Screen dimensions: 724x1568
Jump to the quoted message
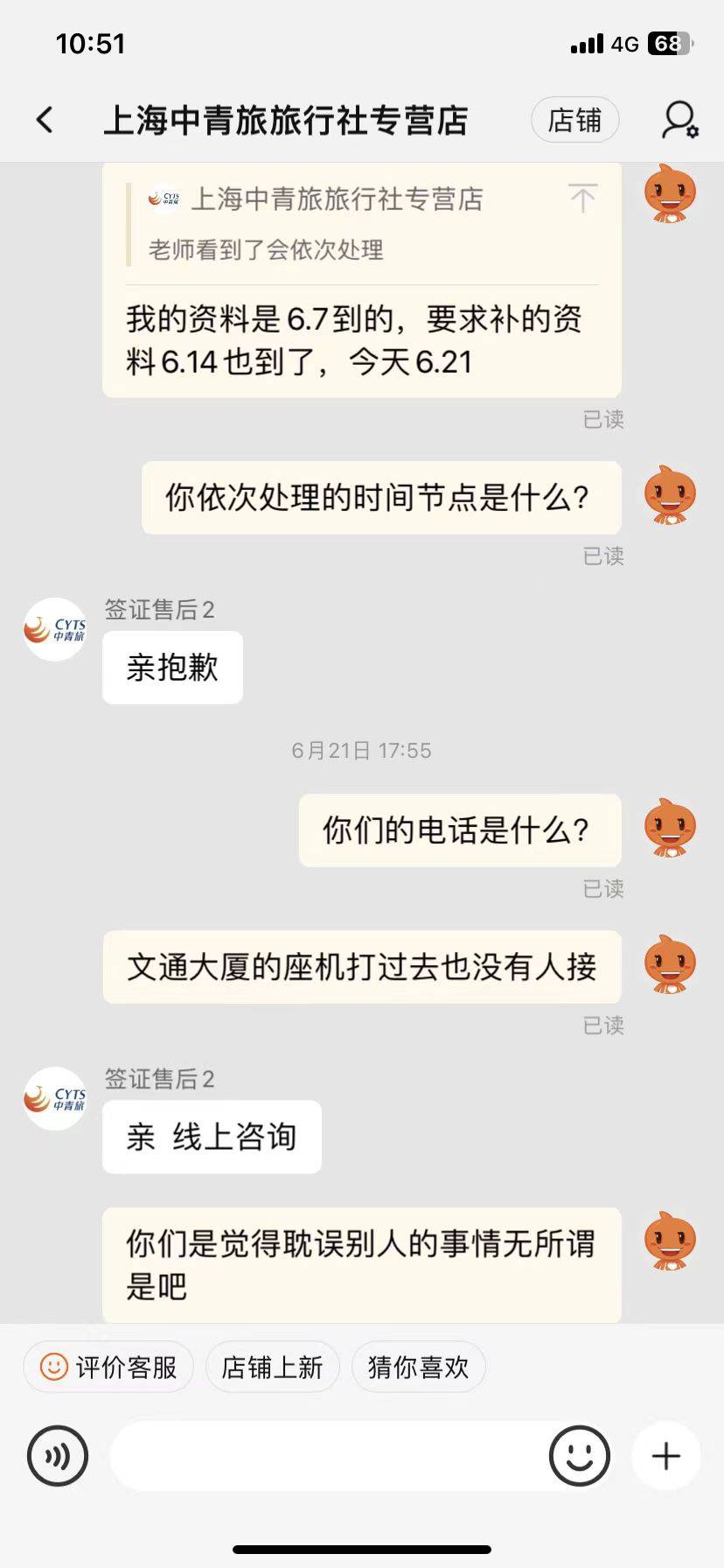(582, 199)
